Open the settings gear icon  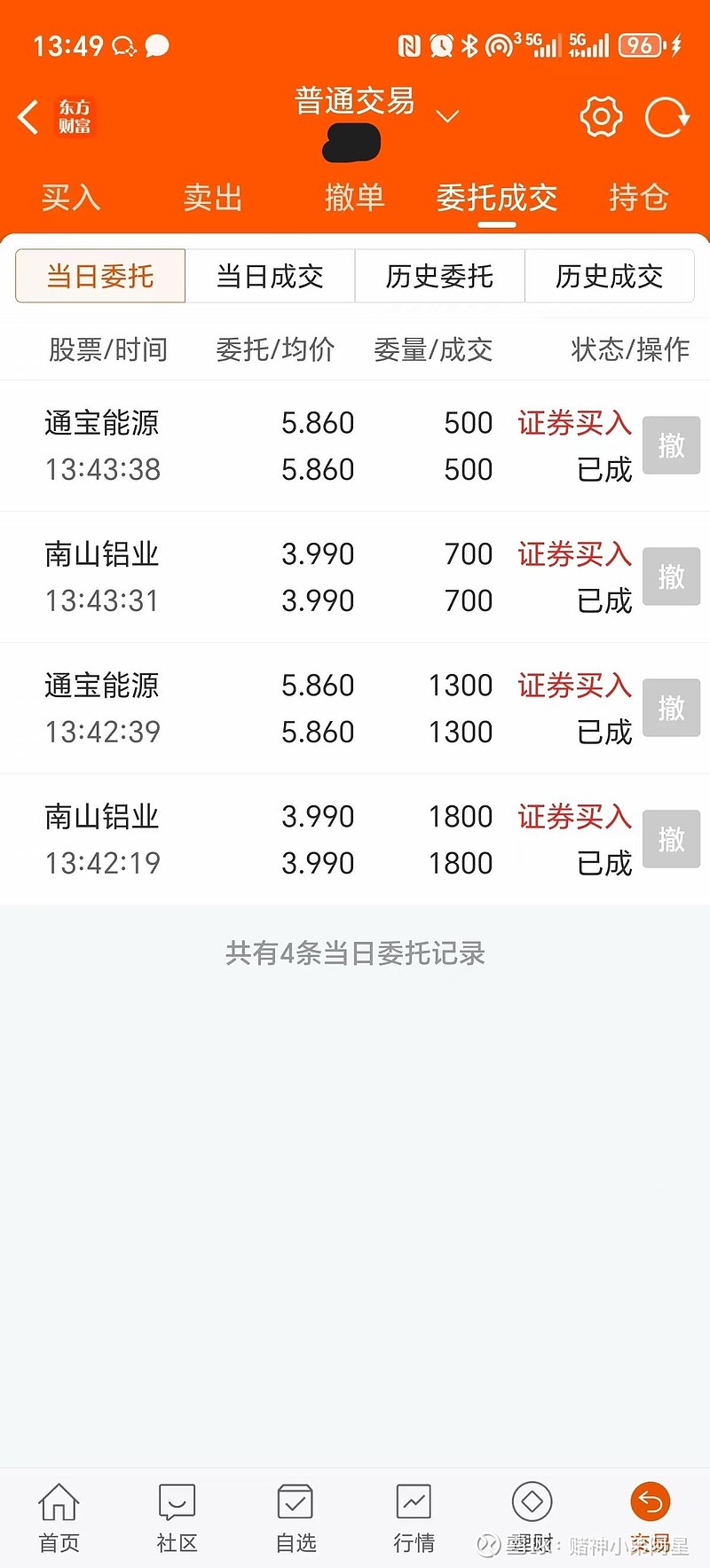pyautogui.click(x=601, y=117)
